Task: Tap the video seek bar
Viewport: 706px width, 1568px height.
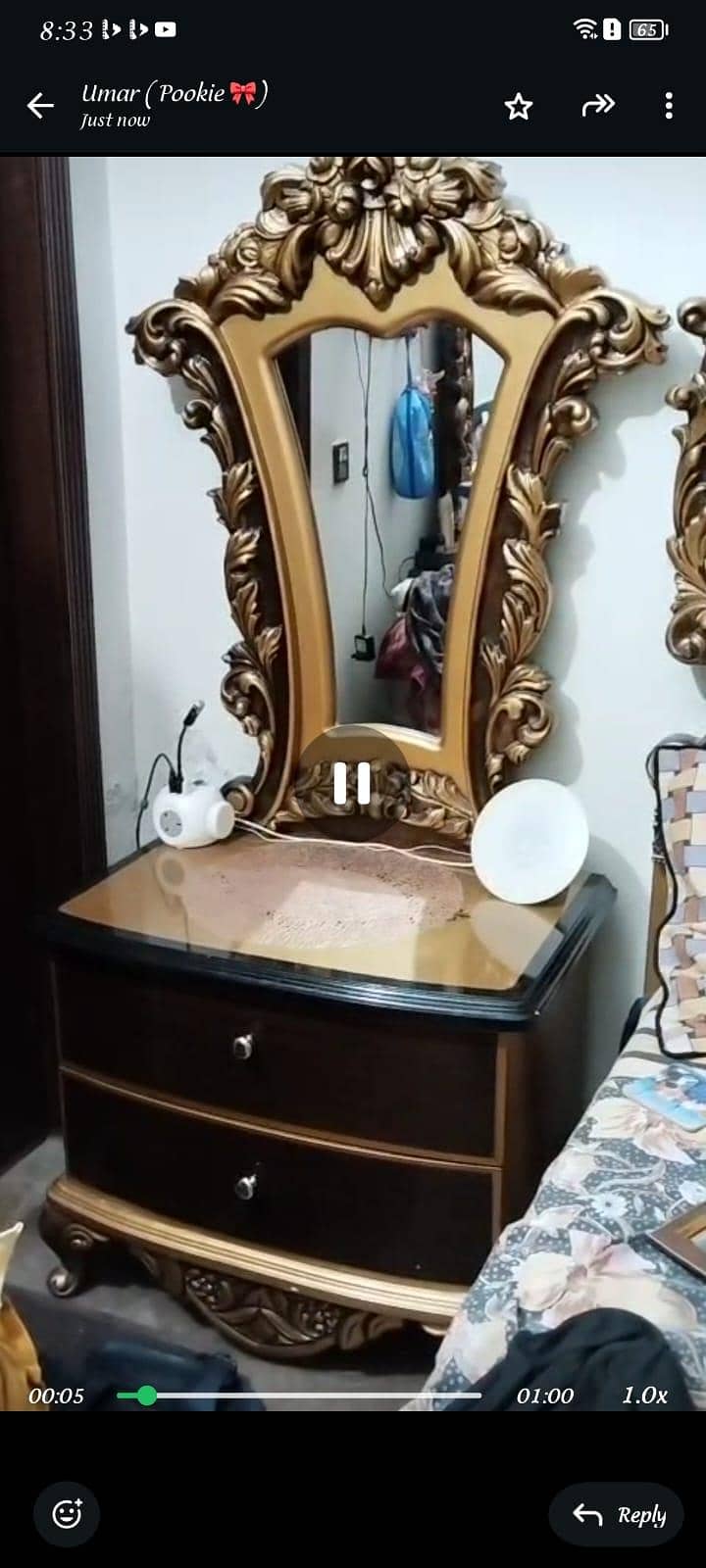Action: (x=299, y=1396)
